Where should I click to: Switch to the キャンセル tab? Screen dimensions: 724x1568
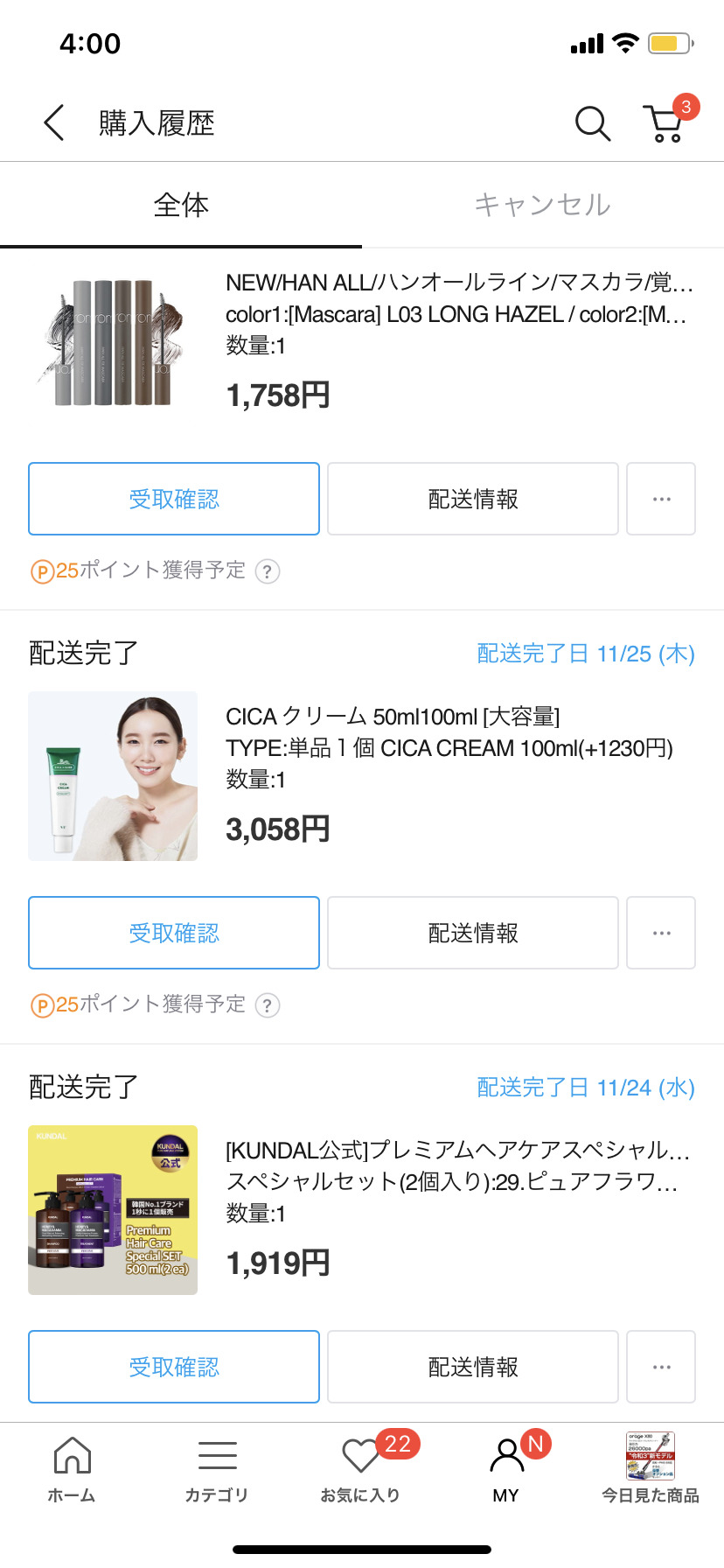542,205
